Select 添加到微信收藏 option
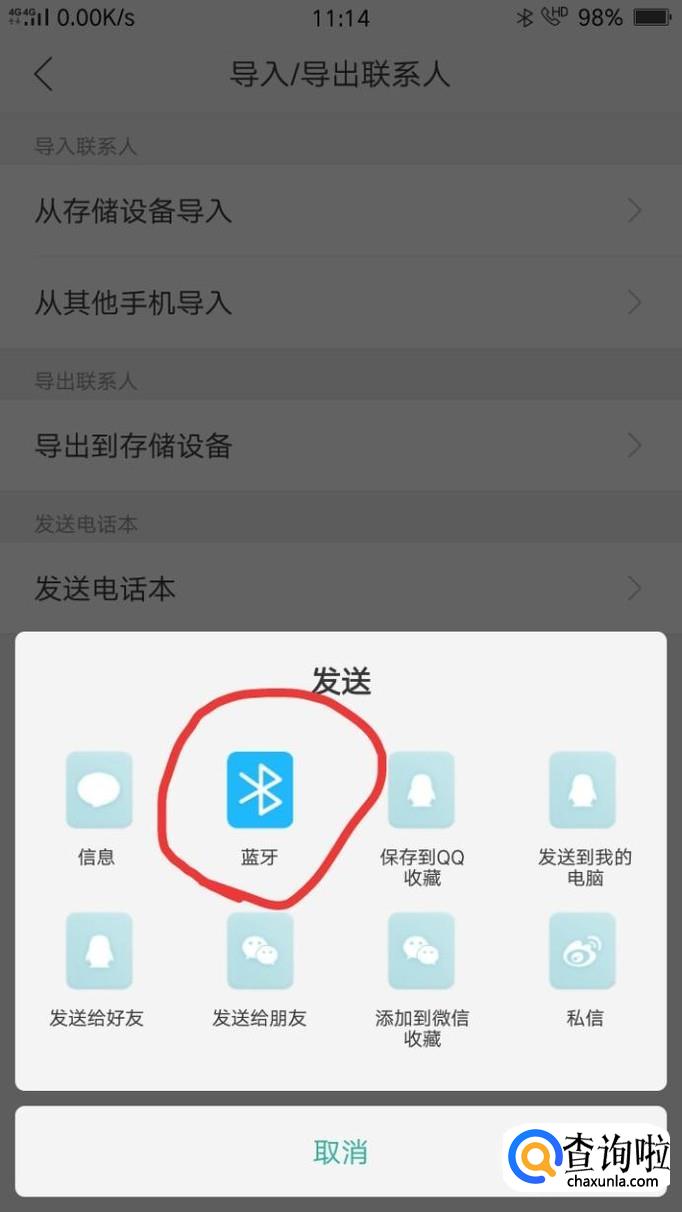This screenshot has width=682, height=1212. coord(422,980)
